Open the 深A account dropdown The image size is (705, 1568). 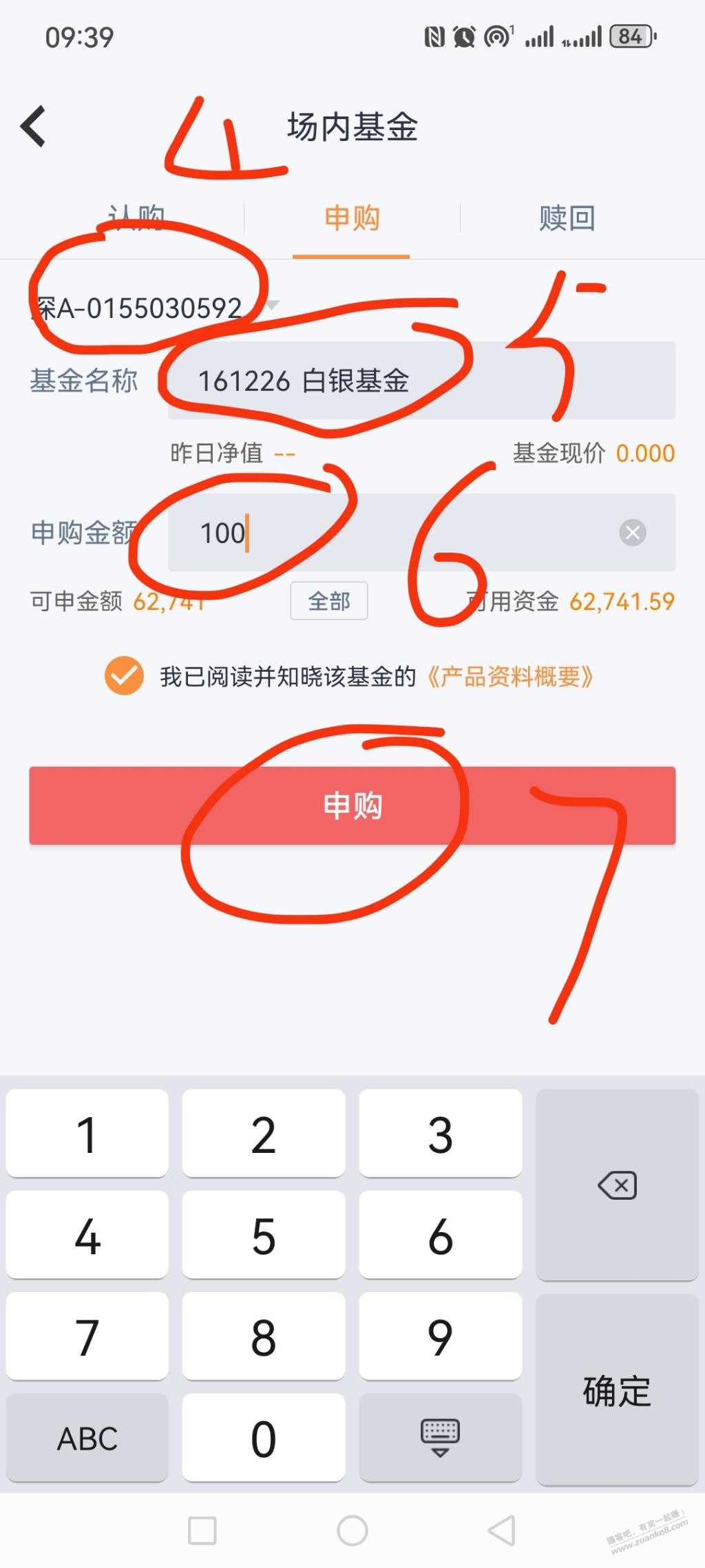(271, 306)
